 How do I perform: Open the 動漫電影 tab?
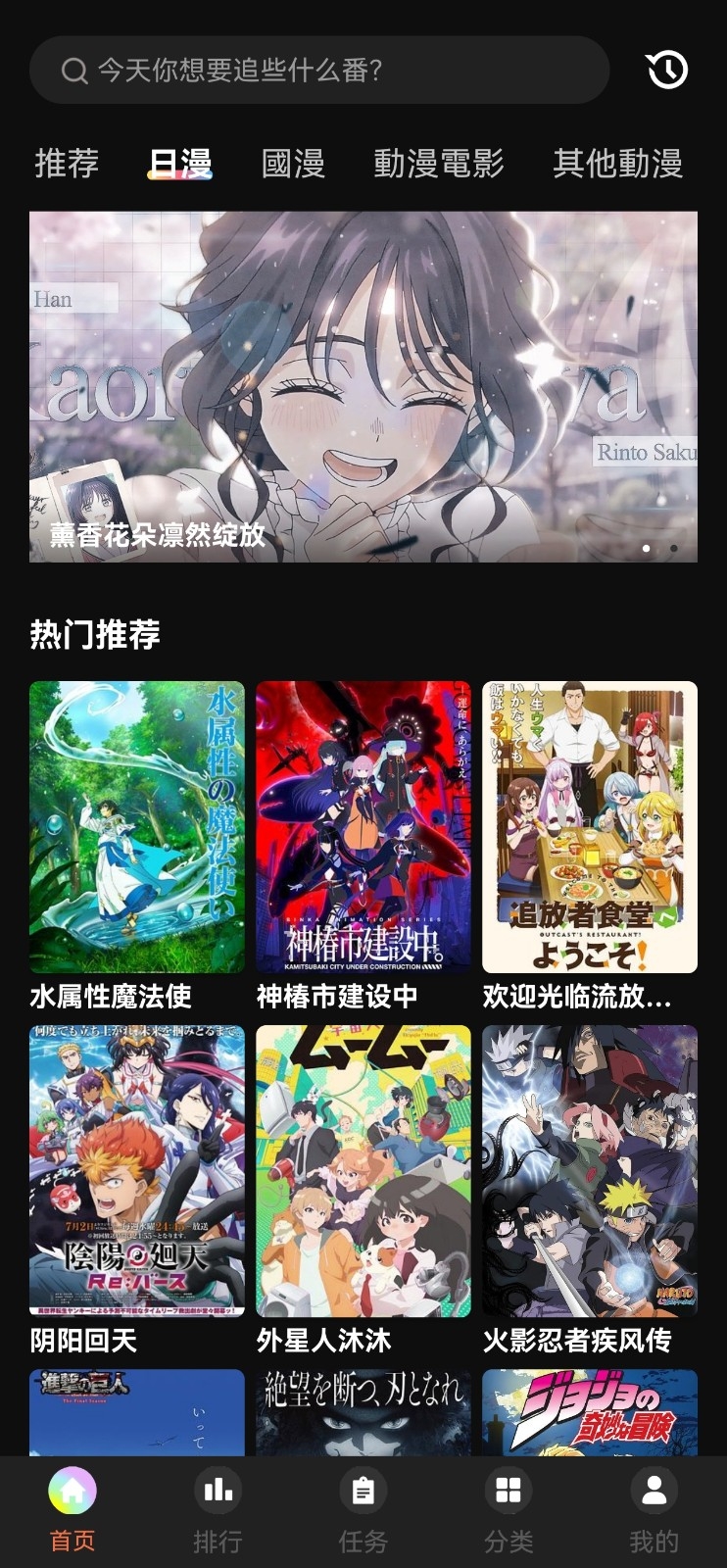point(438,163)
